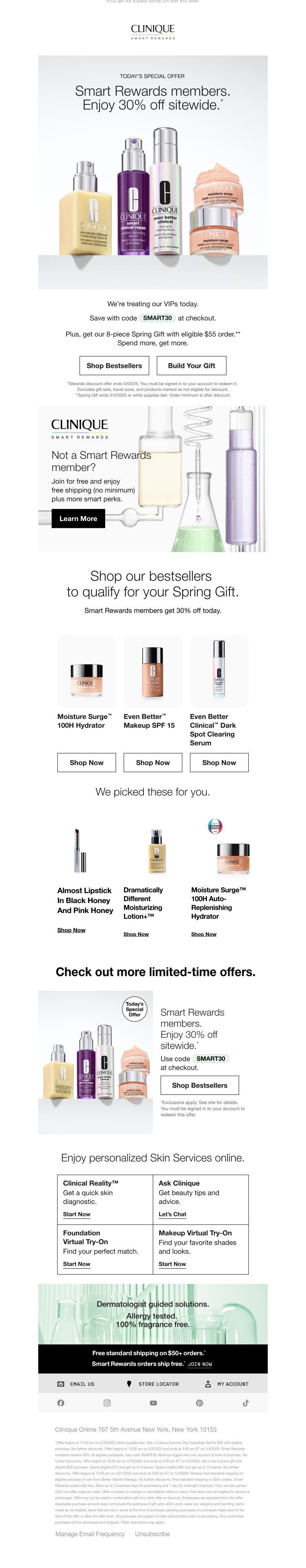
Task: Open the Shop Now link for Almost Lipstick
Action: (71, 930)
